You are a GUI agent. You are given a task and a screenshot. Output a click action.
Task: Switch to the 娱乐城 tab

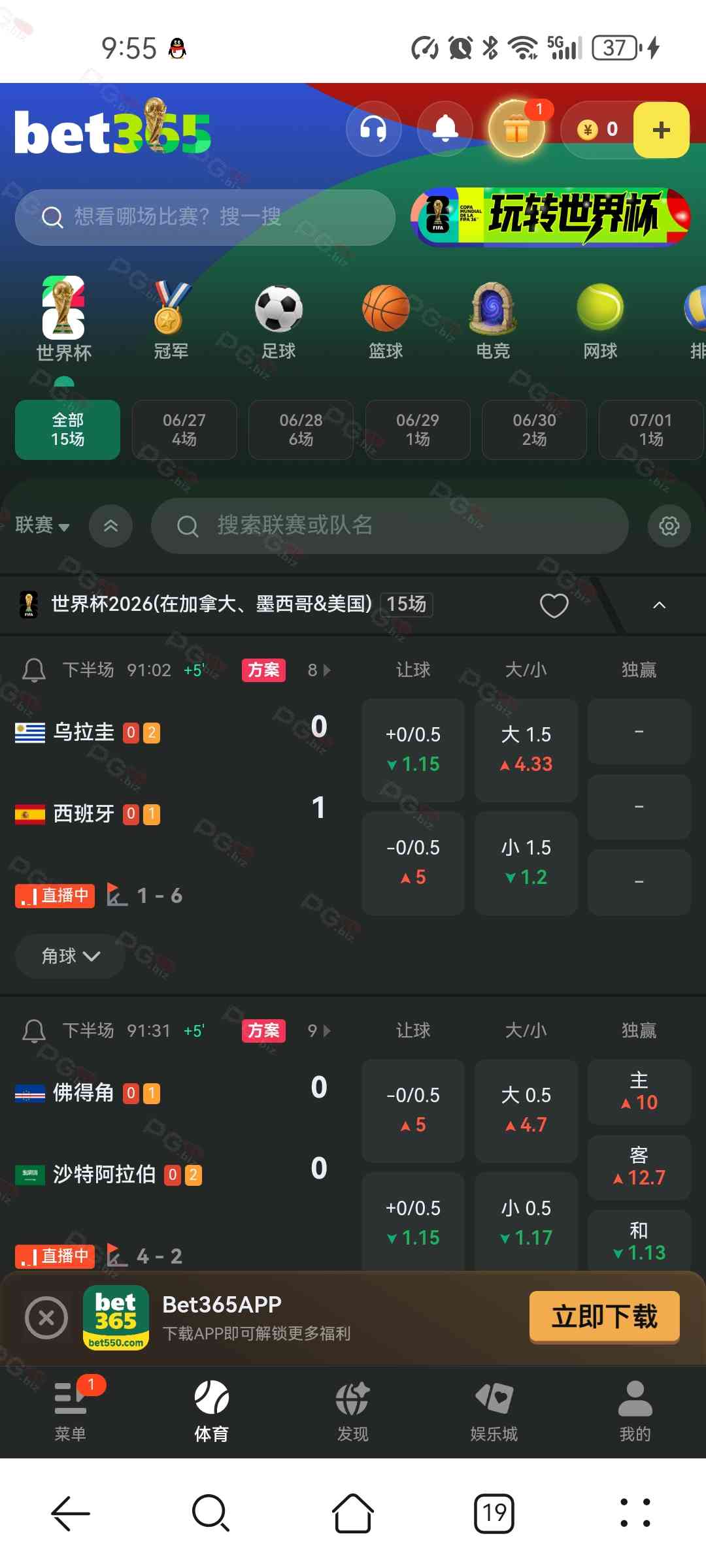coord(494,1411)
